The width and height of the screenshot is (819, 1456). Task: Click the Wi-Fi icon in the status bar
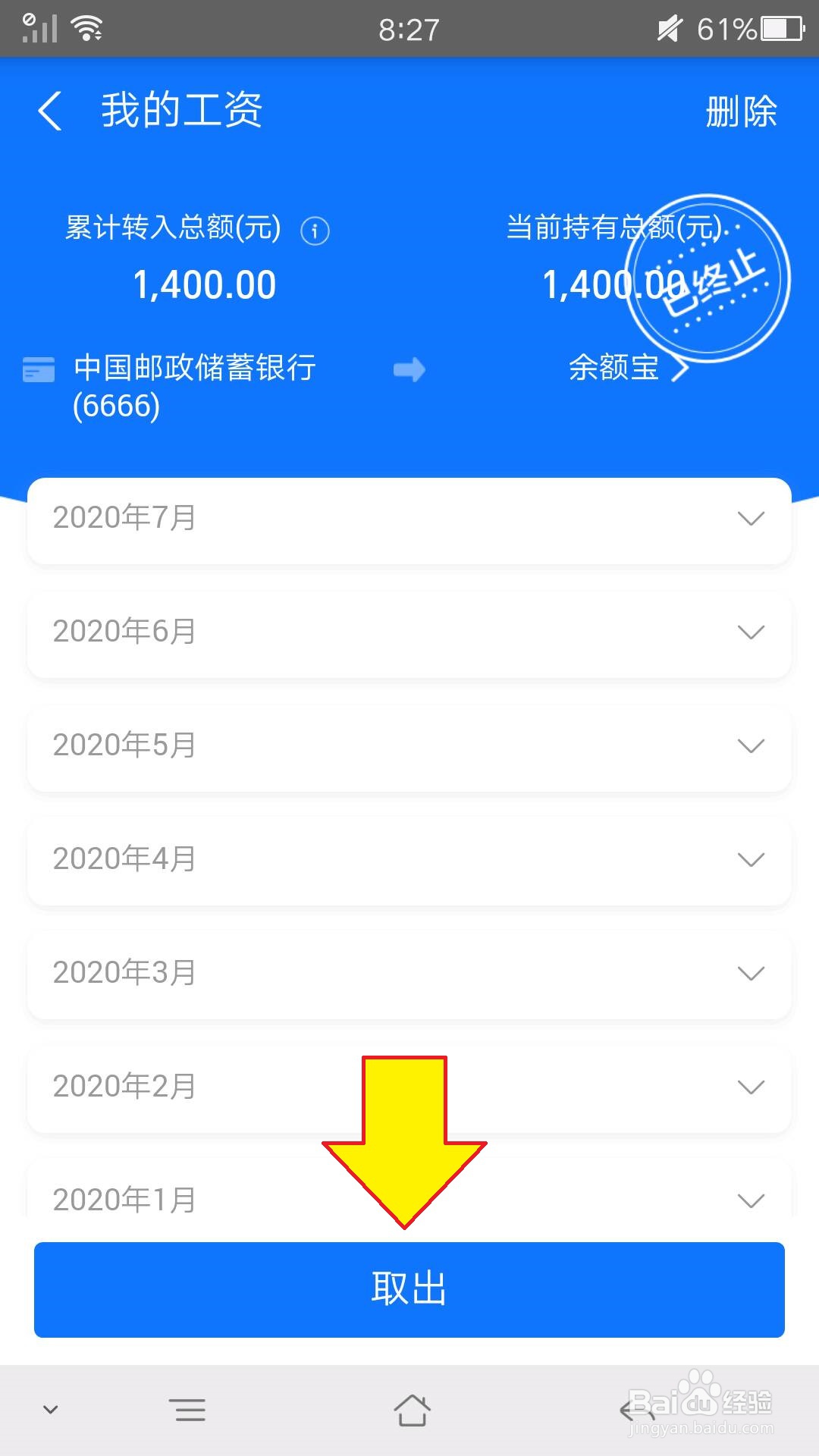[86, 28]
